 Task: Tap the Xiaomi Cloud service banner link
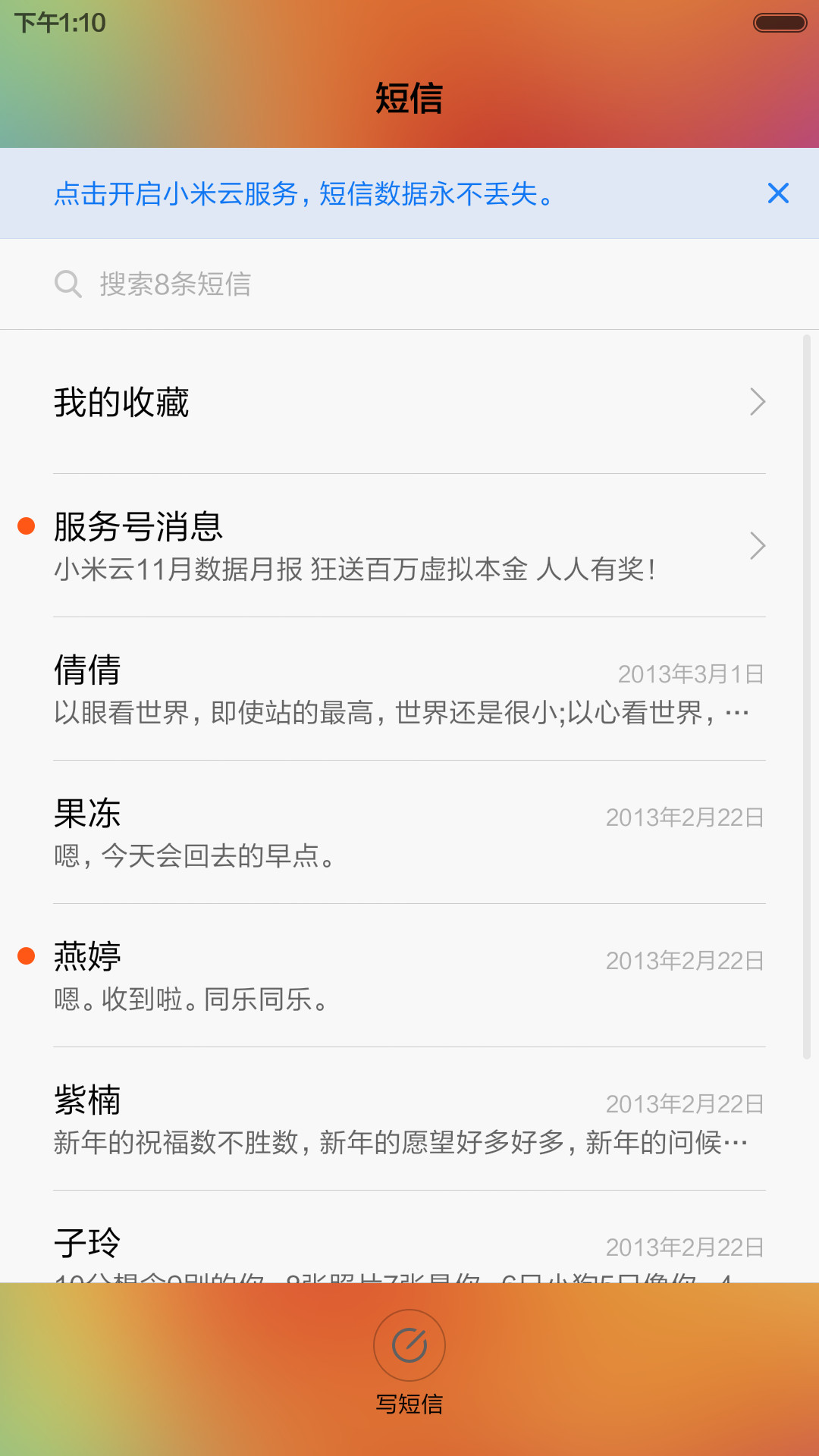(x=305, y=194)
